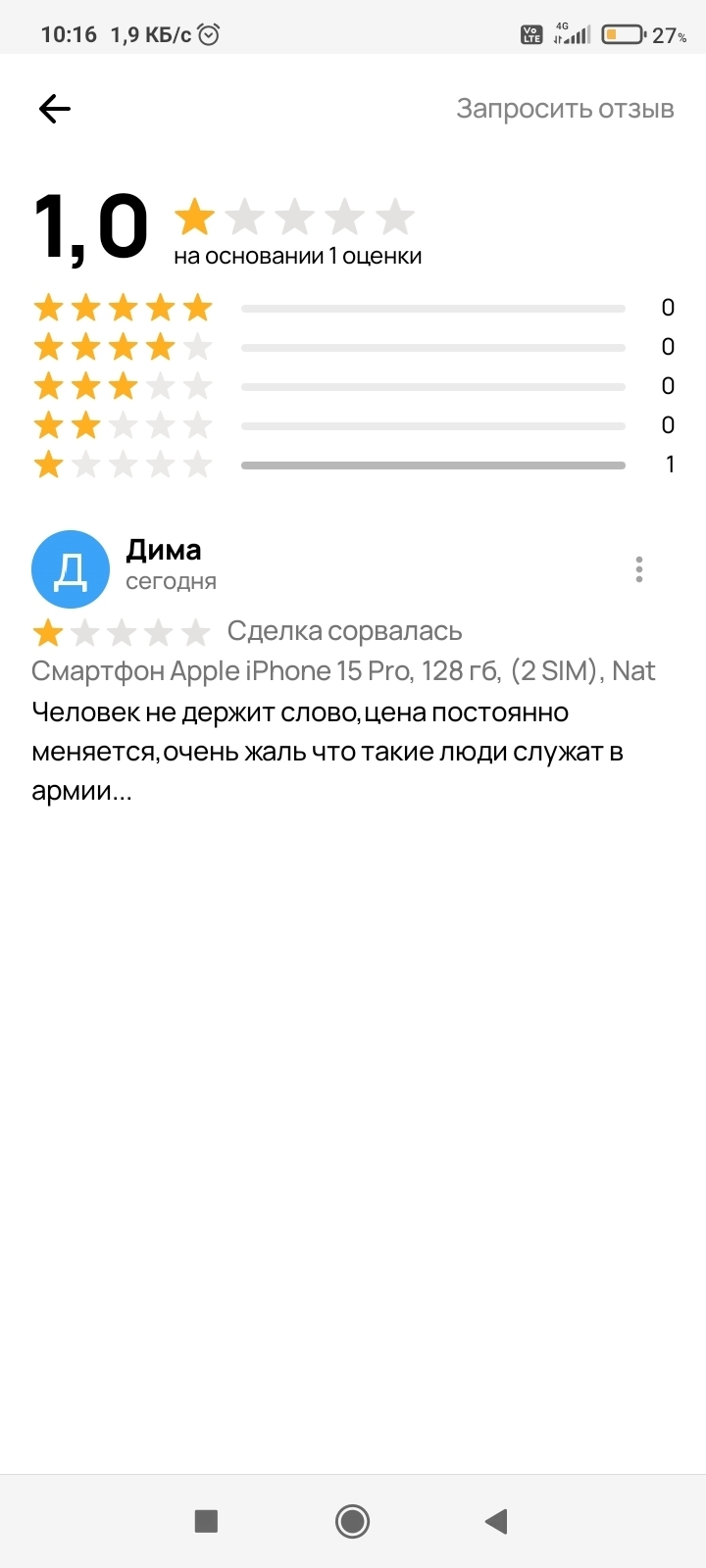Open the iPhone 15 Pro listing link

pyautogui.click(x=343, y=671)
